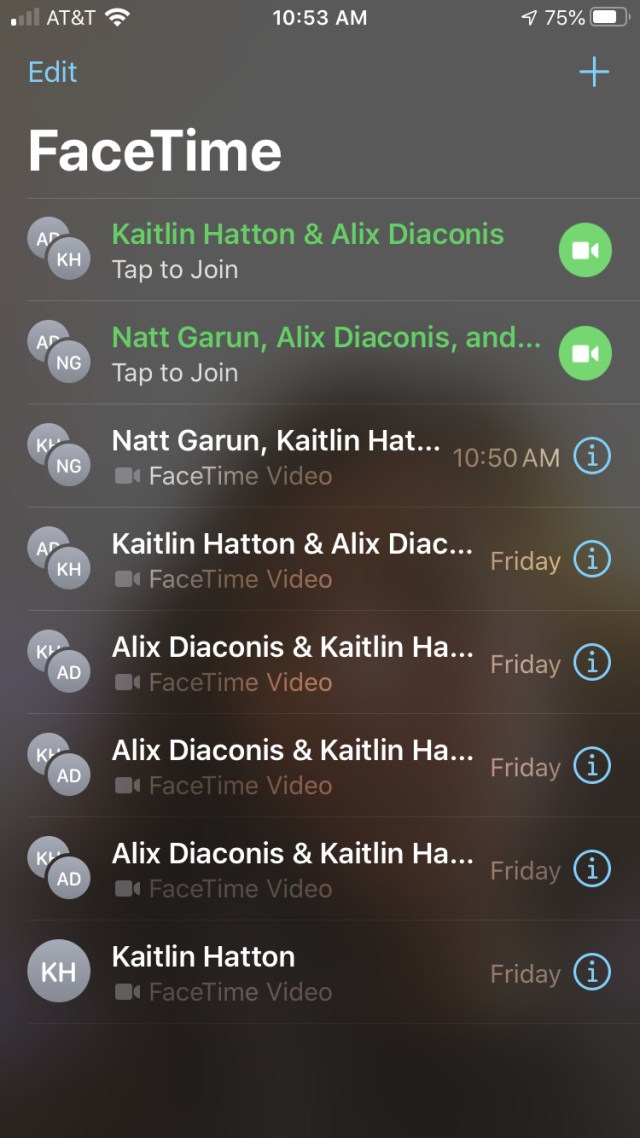
Task: Call back Natt Garun, Kaitlin Hat... group
Action: click(x=275, y=456)
